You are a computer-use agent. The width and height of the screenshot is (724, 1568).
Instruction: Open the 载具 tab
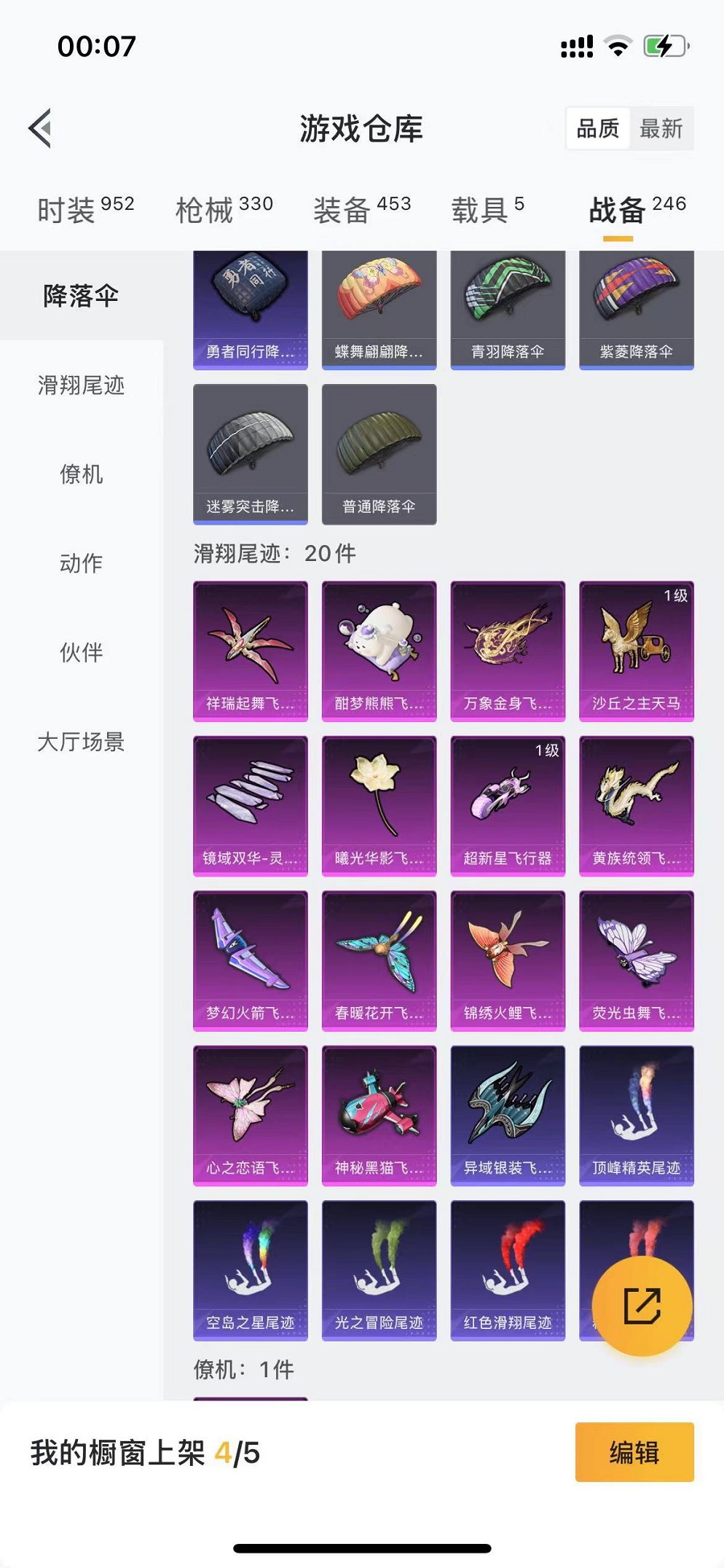tap(487, 210)
